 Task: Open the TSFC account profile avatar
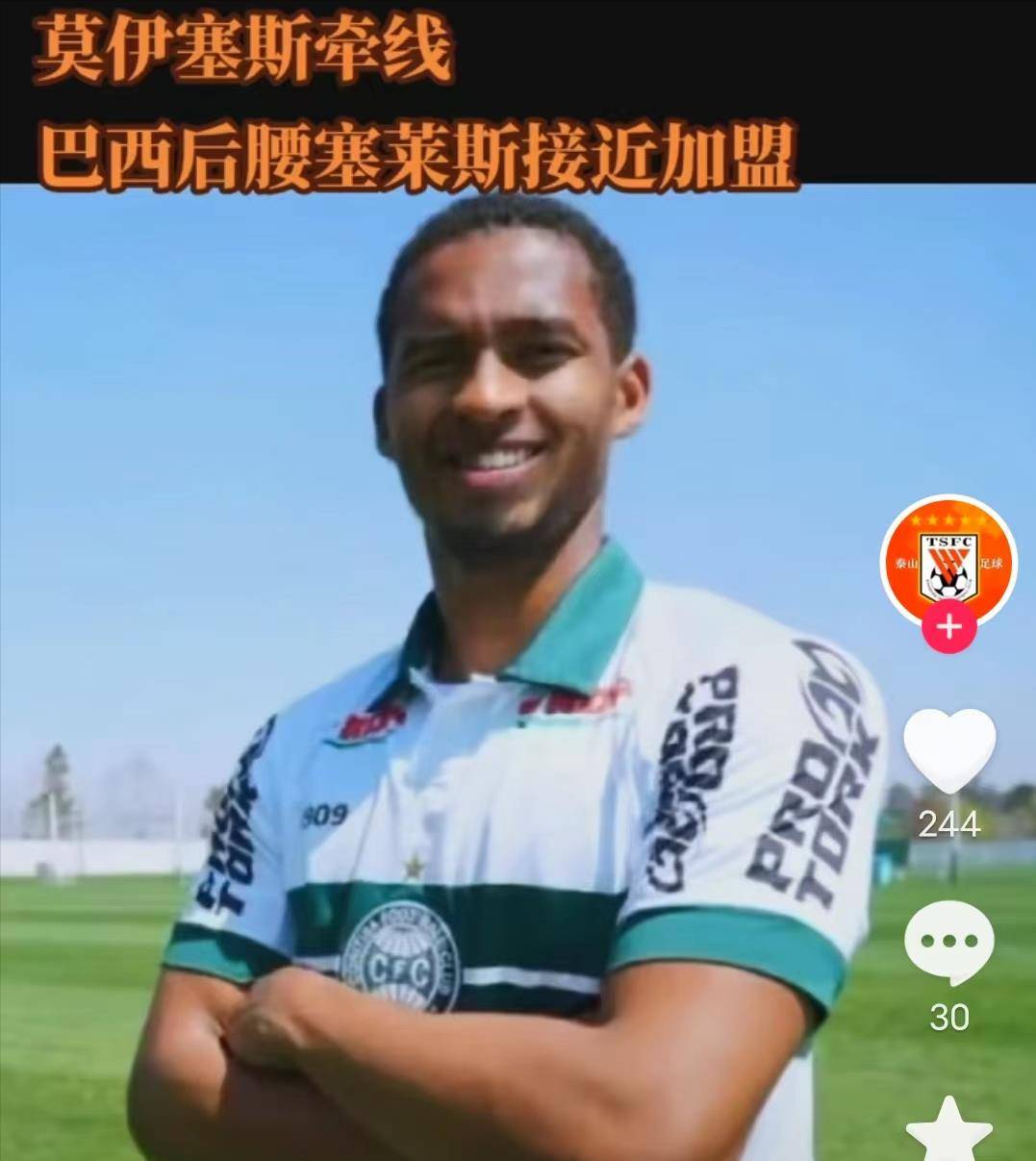click(948, 562)
